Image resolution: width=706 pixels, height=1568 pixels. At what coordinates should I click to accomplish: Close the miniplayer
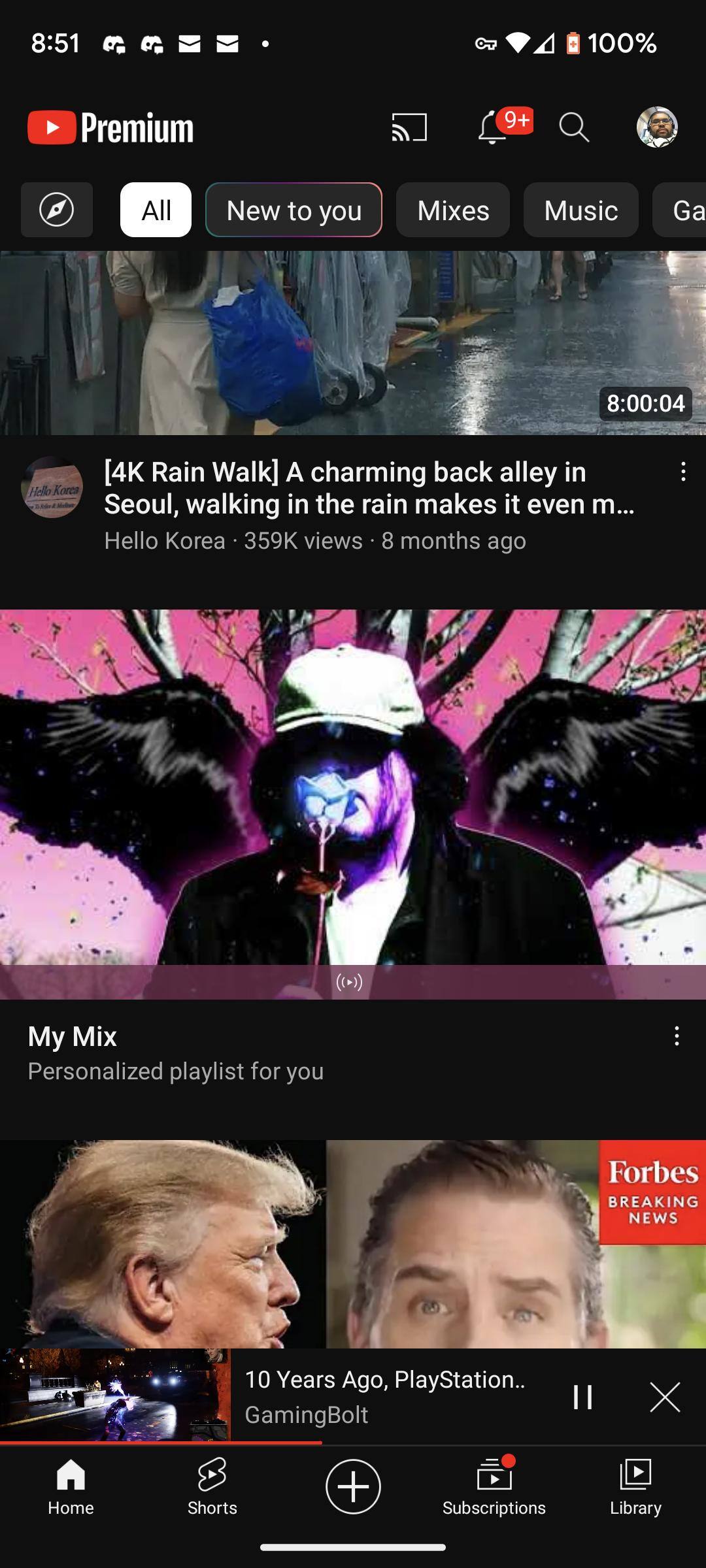(x=665, y=1397)
